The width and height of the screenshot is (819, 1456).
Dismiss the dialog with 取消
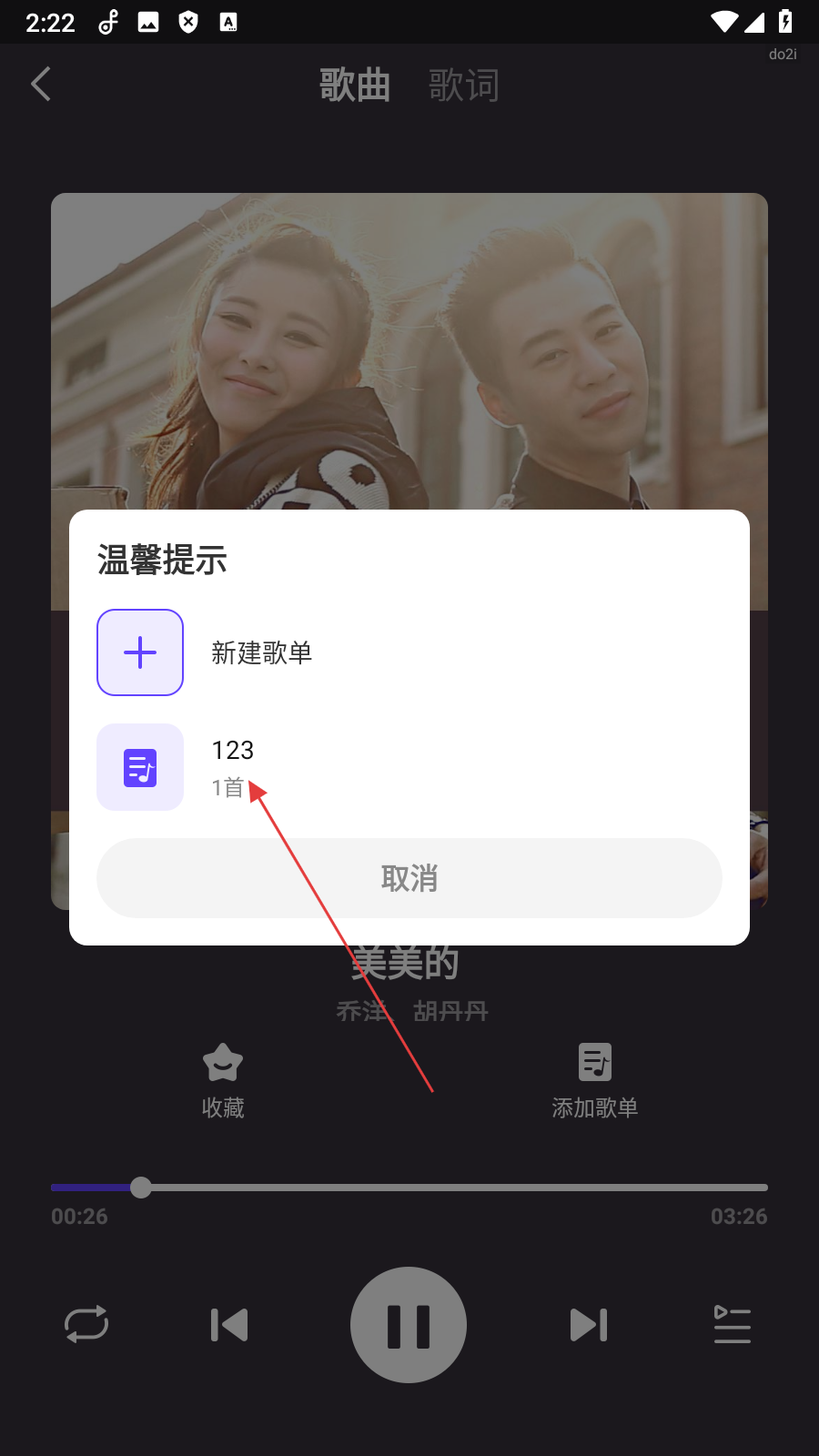[409, 878]
